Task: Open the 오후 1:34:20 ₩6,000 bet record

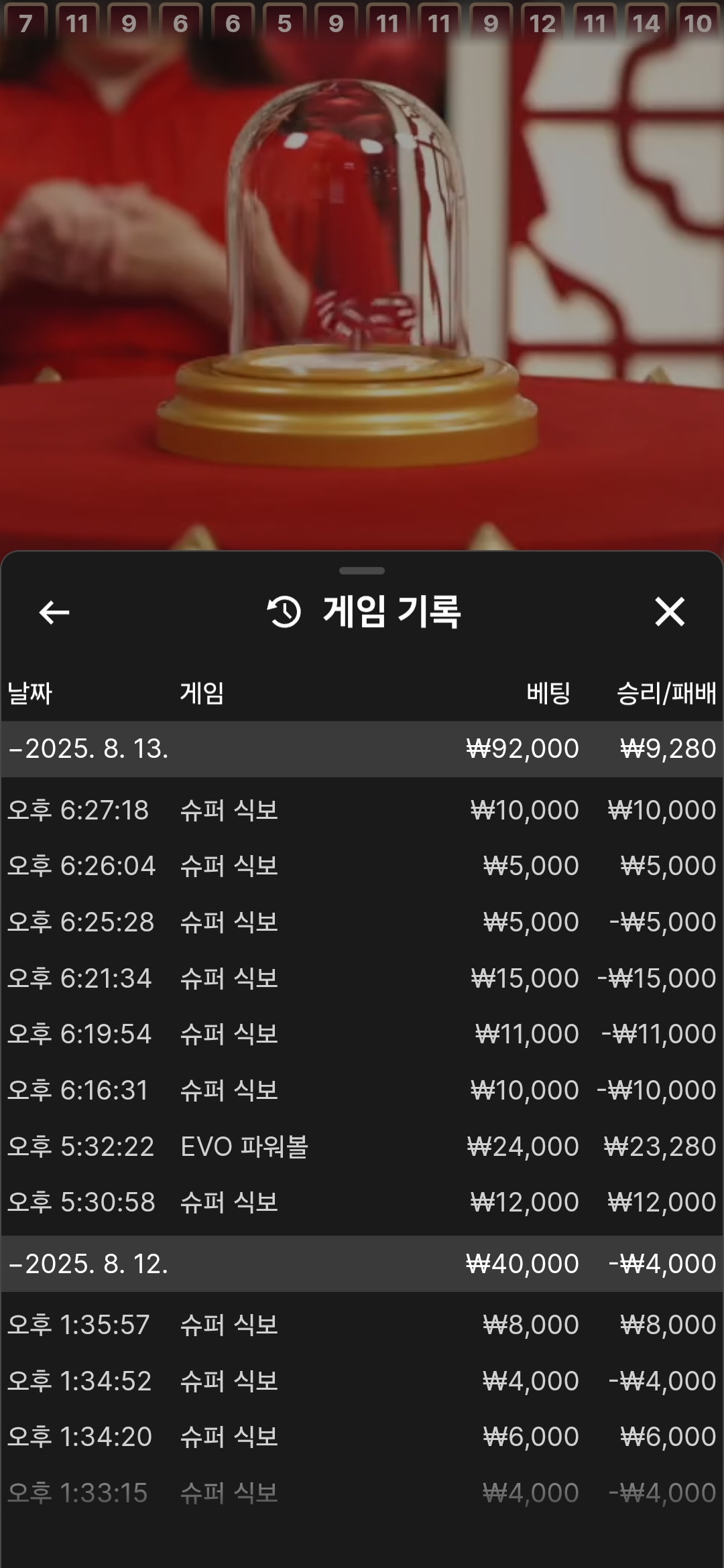Action: [x=362, y=1437]
